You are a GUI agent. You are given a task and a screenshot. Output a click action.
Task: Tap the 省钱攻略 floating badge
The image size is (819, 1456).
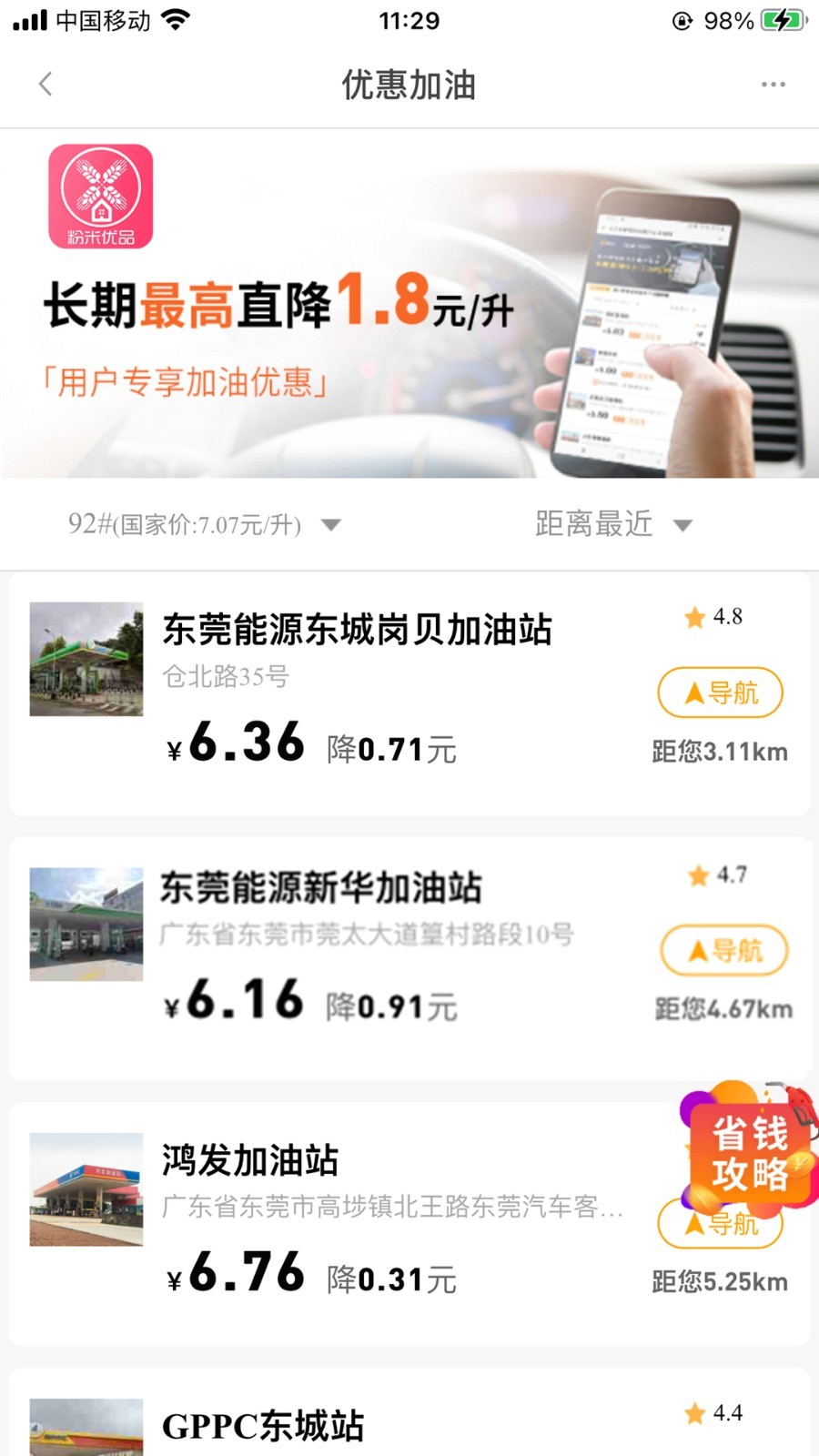point(748,1152)
